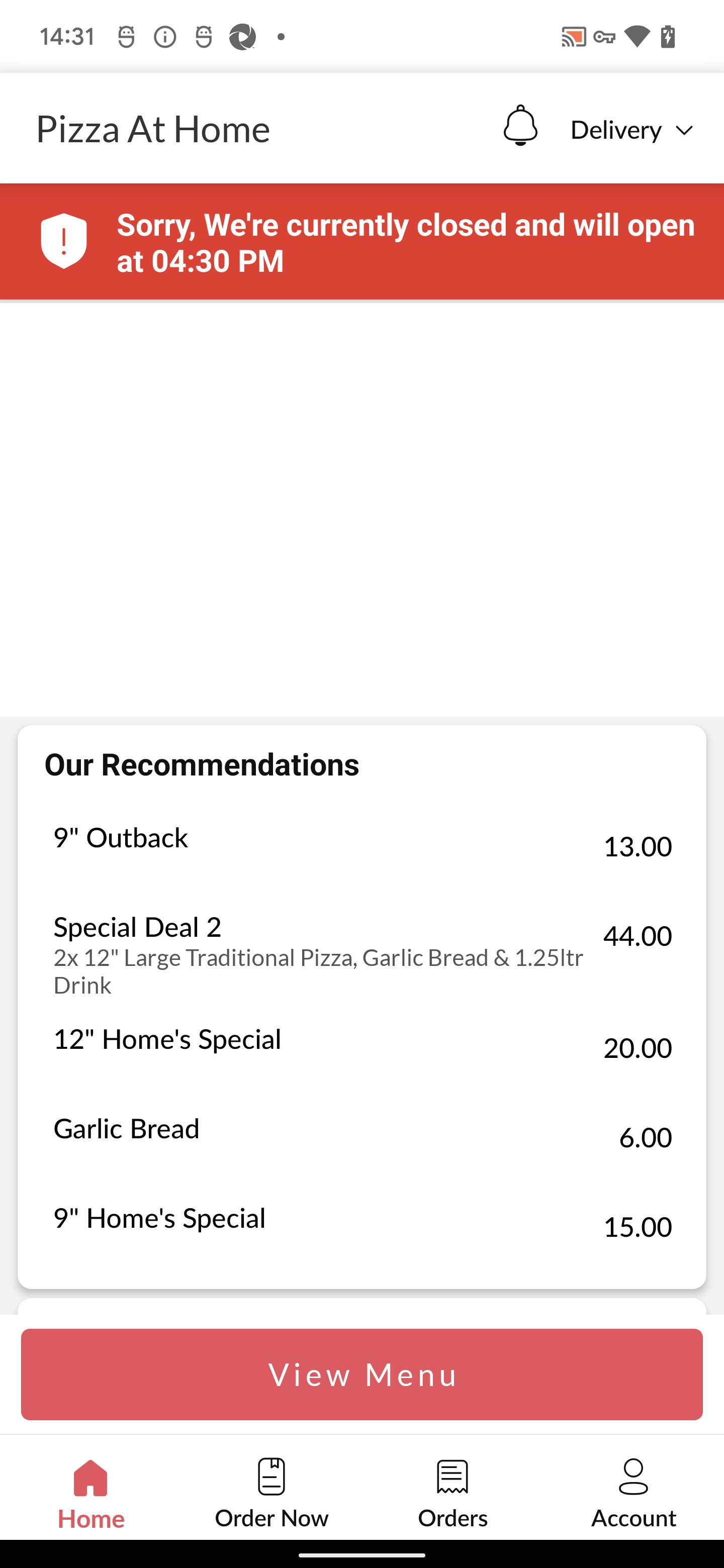
Task: Tap the View Menu button
Action: 361,1375
